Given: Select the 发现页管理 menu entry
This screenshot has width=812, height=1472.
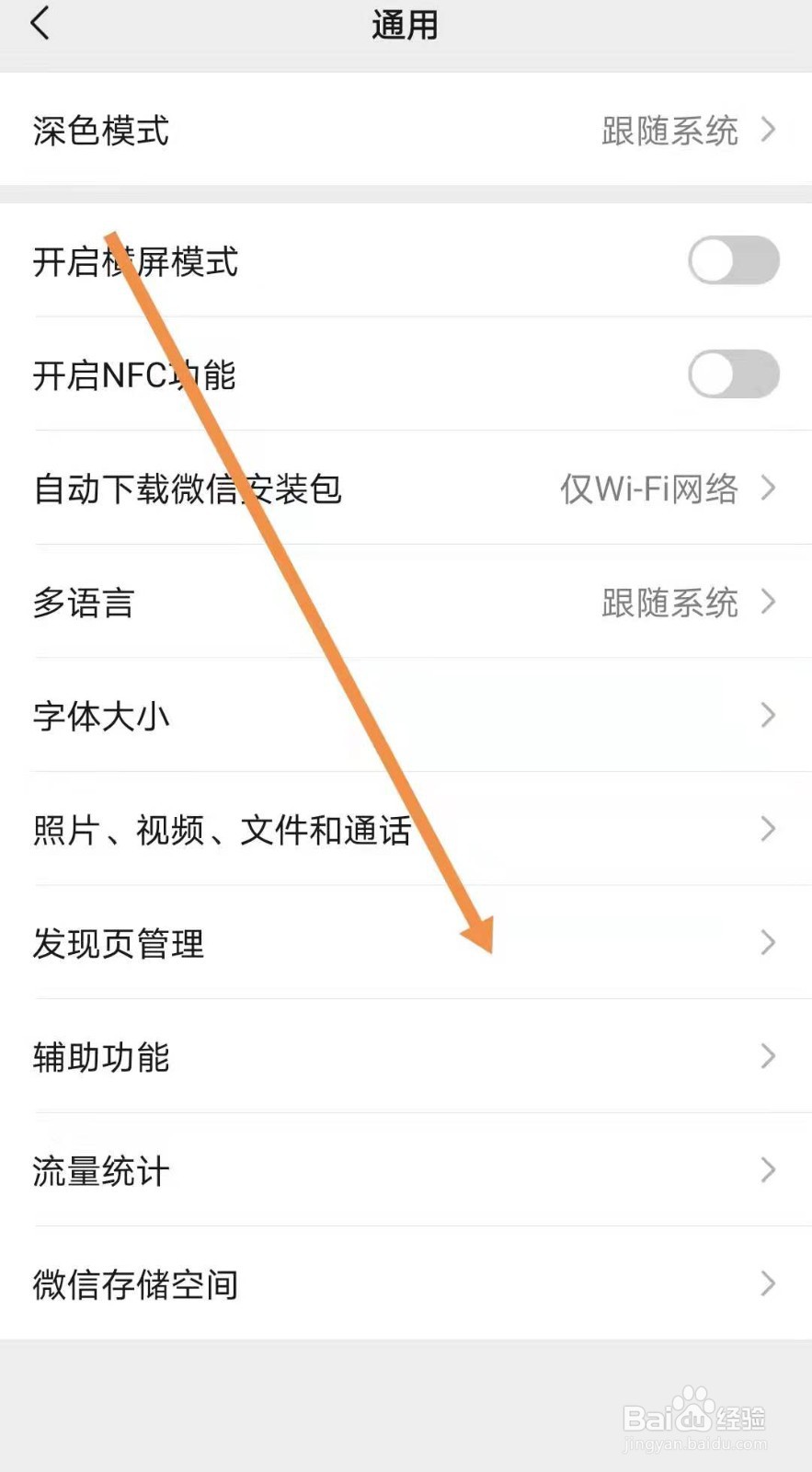Looking at the screenshot, I should click(x=120, y=942).
